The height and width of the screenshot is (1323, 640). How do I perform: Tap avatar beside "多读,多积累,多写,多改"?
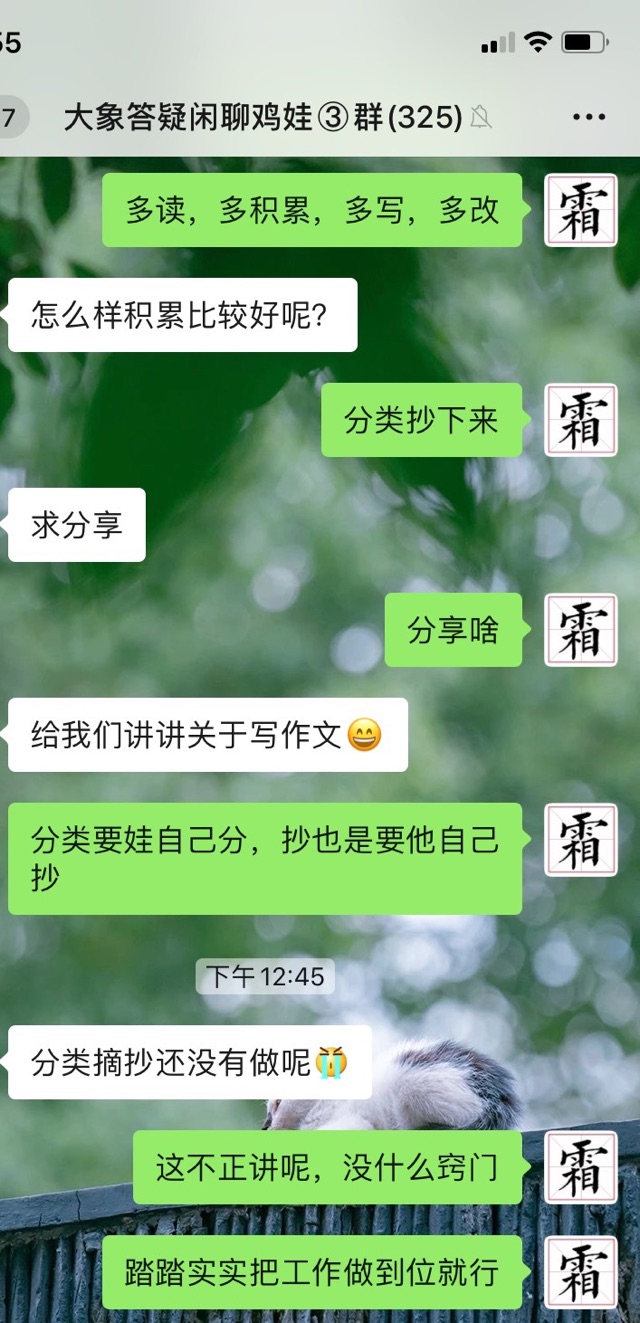(581, 210)
